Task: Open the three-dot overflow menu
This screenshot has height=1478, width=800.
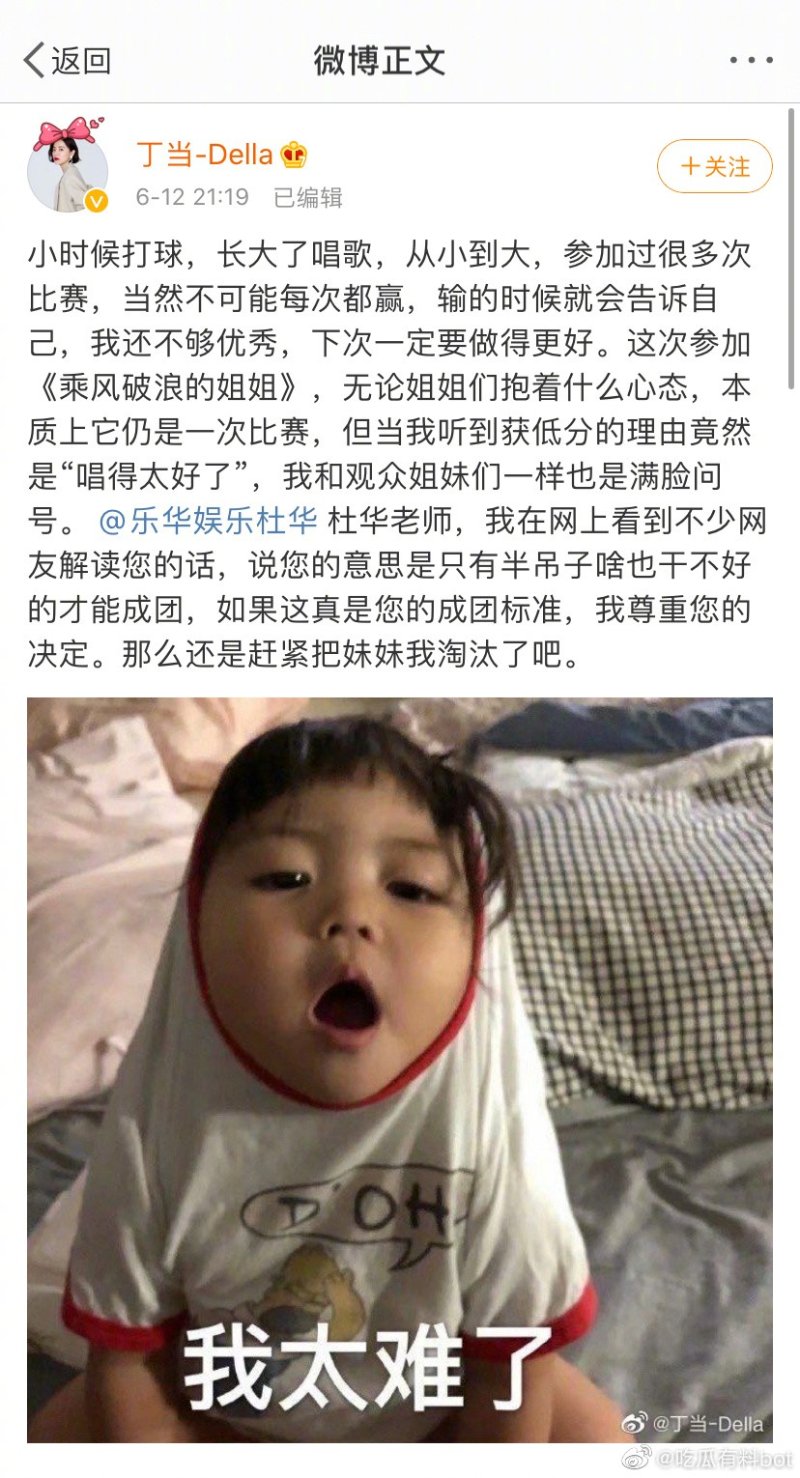Action: click(751, 61)
